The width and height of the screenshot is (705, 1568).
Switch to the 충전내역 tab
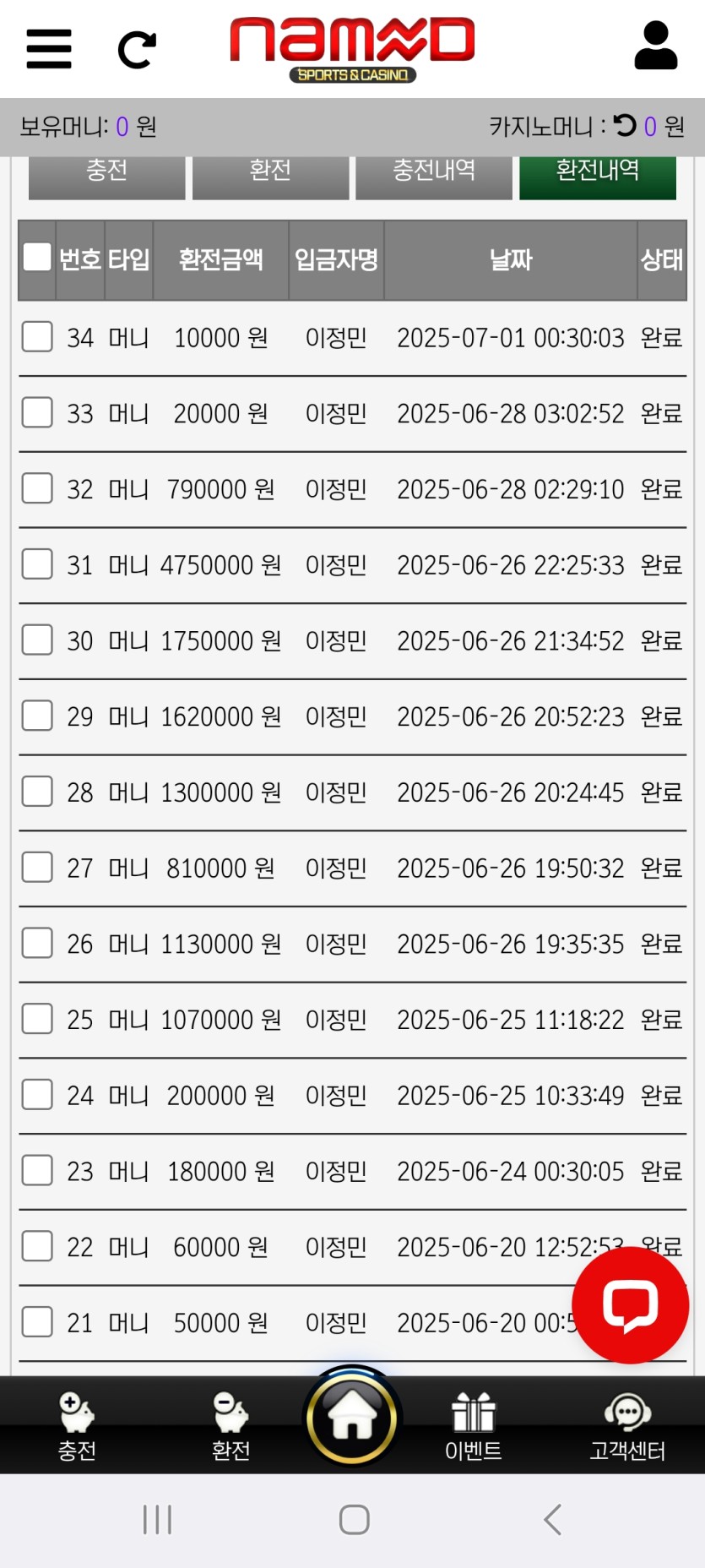click(x=433, y=173)
